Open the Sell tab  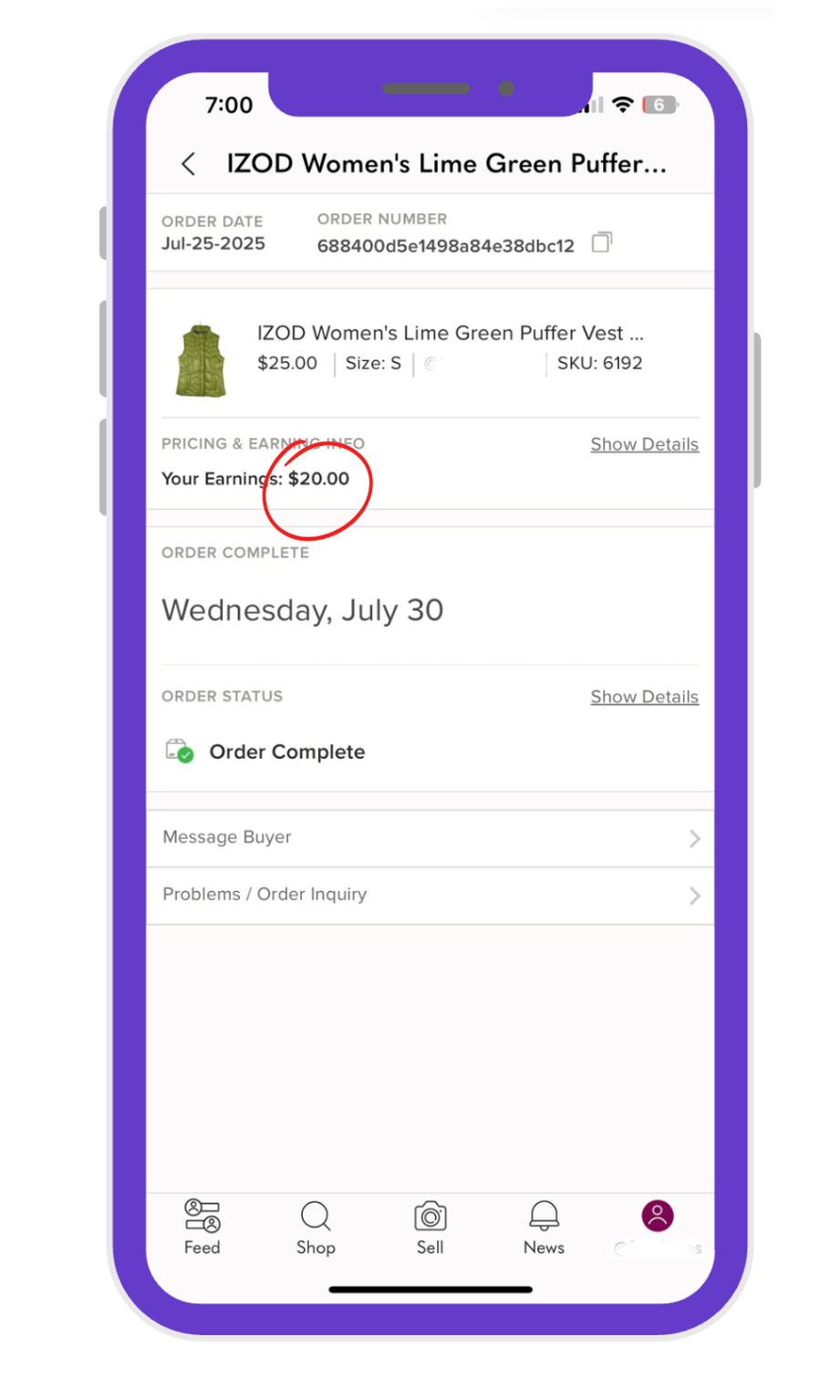click(430, 1227)
